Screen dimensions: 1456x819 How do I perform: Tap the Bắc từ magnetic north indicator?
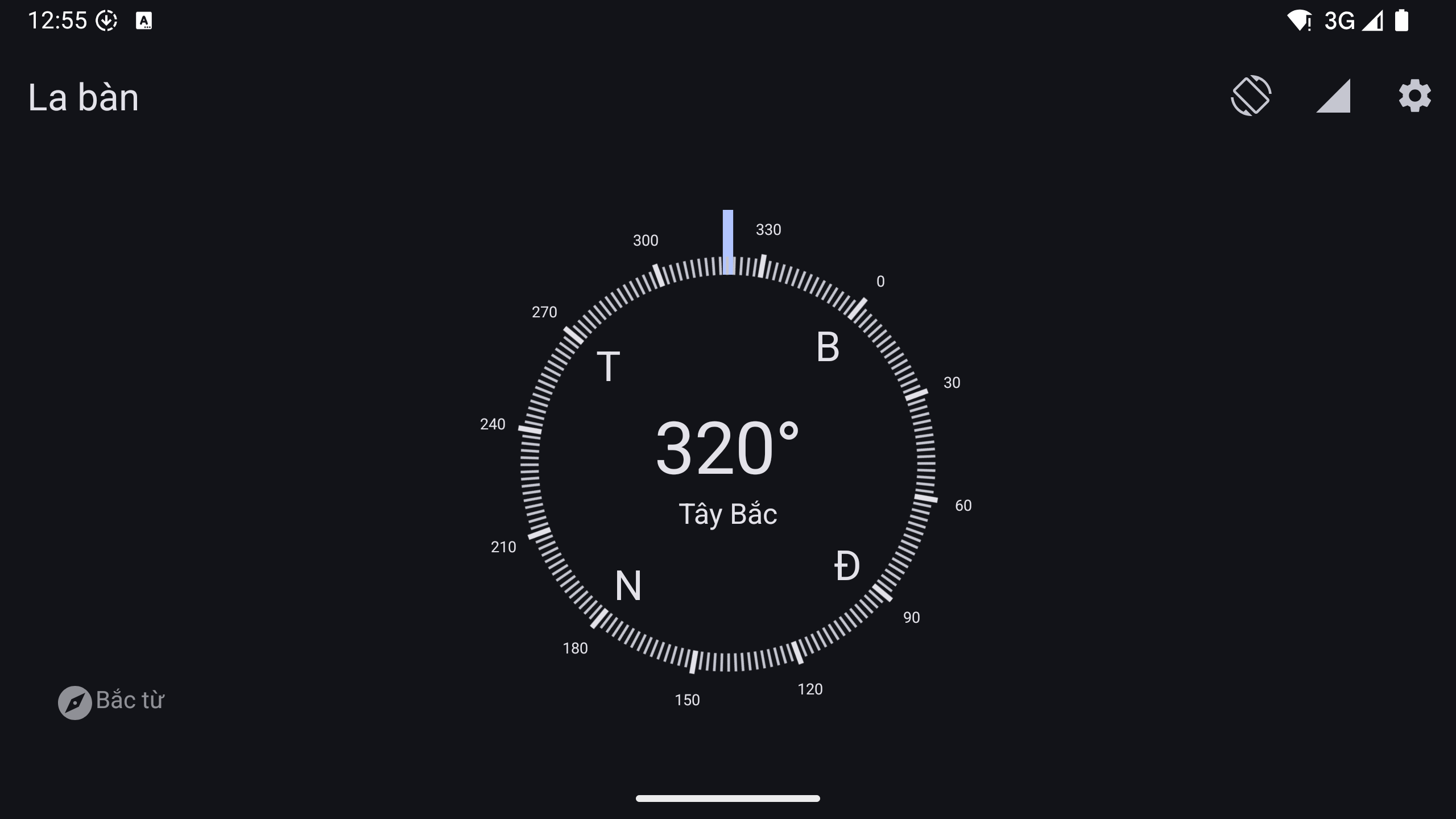tap(111, 701)
